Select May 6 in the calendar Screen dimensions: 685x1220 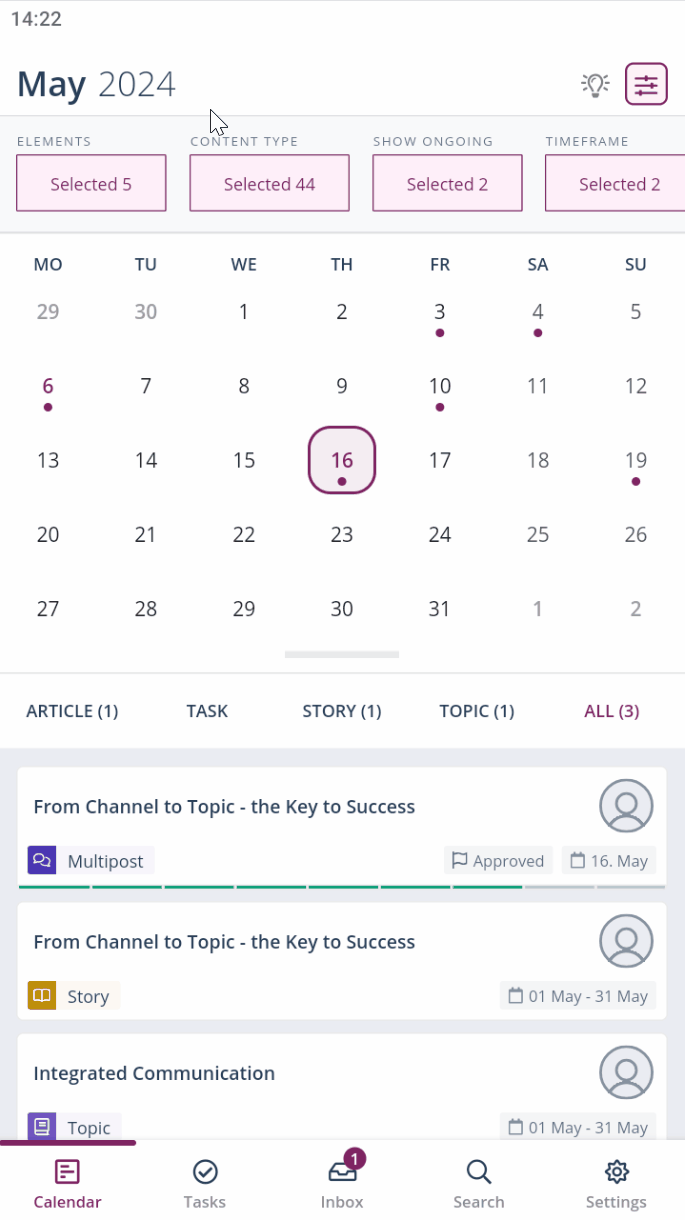click(x=48, y=387)
